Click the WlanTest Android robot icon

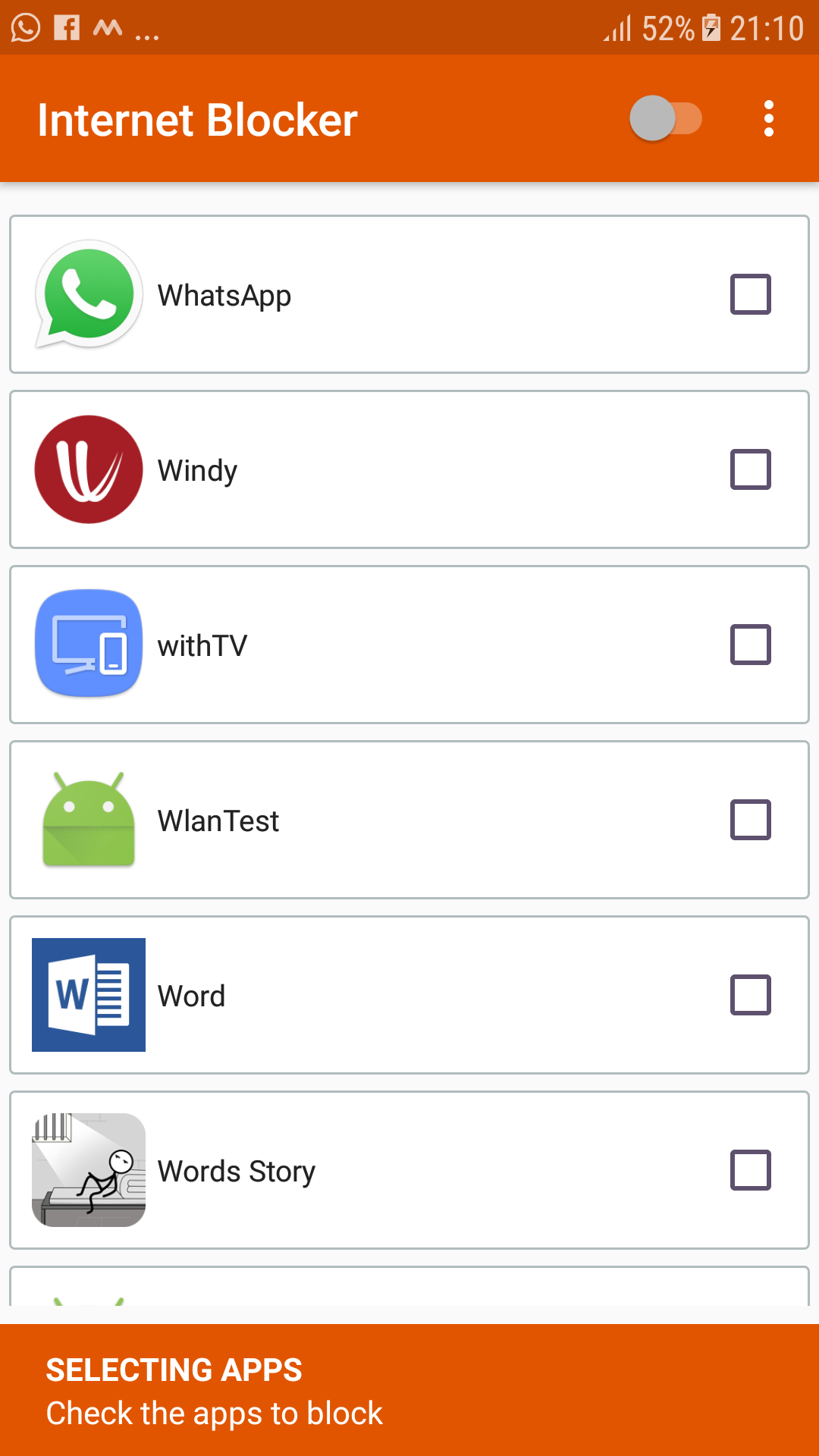pyautogui.click(x=88, y=820)
